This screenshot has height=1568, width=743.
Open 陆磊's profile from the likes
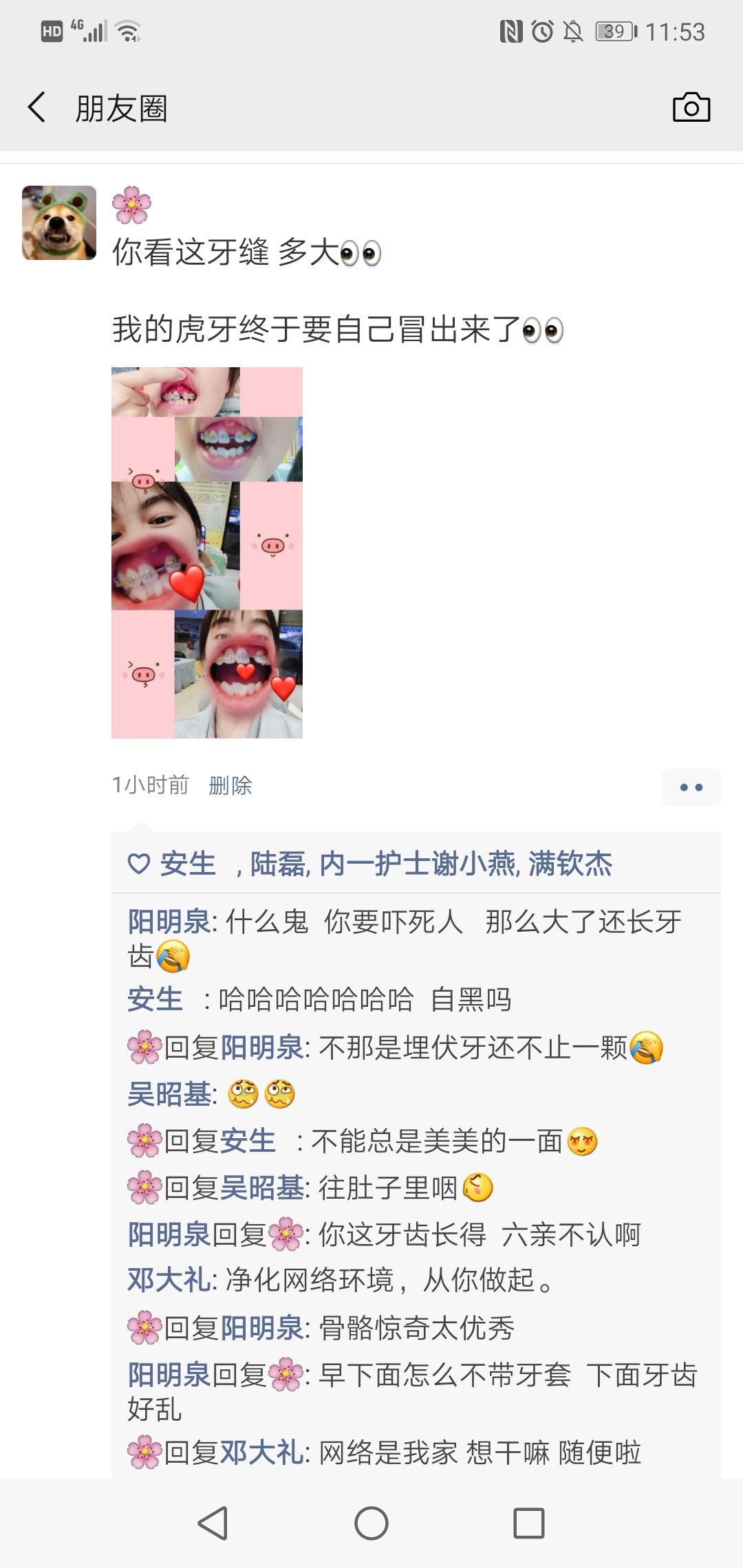click(x=277, y=864)
